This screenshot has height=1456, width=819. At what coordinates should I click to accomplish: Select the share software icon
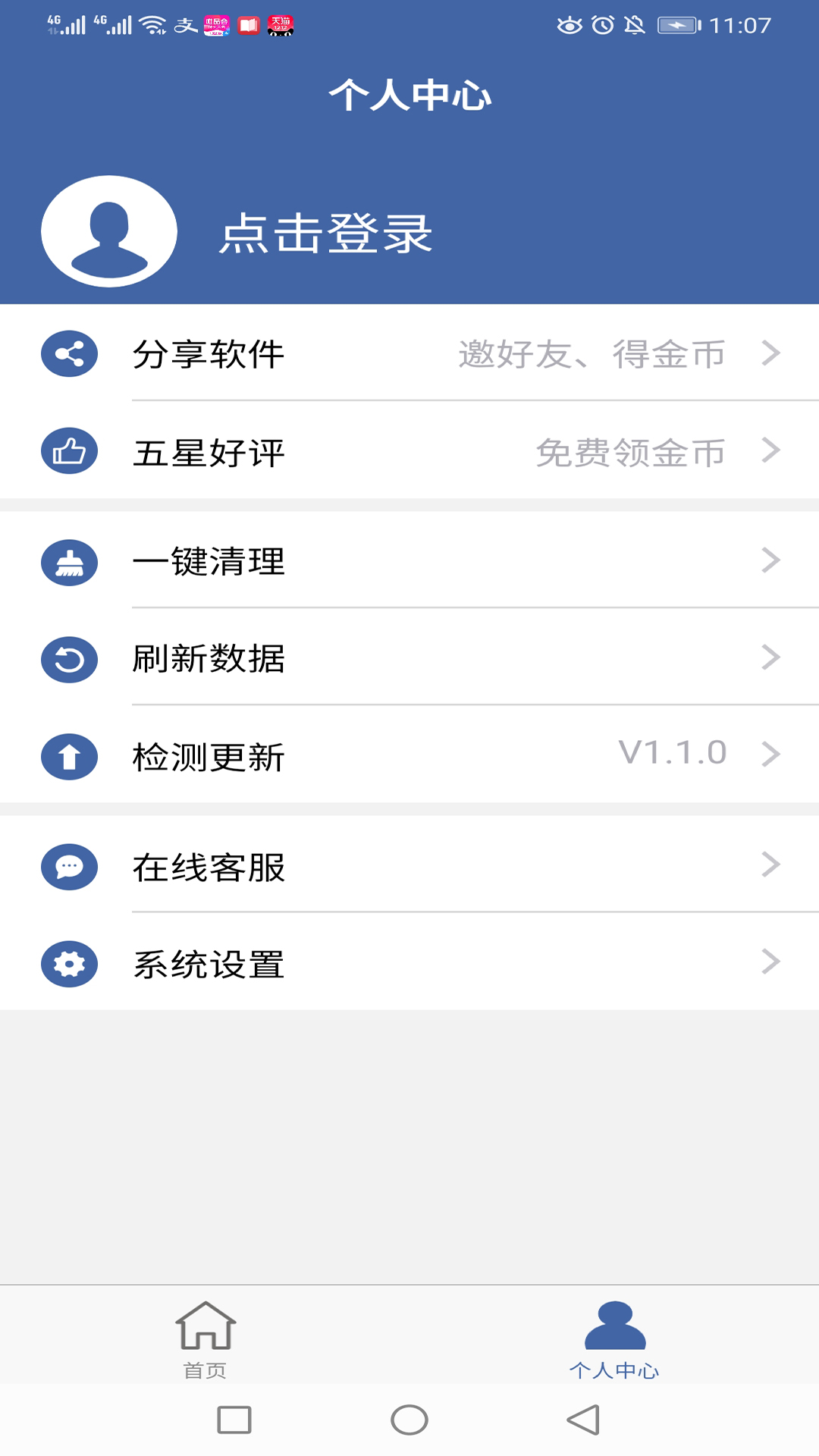[68, 353]
